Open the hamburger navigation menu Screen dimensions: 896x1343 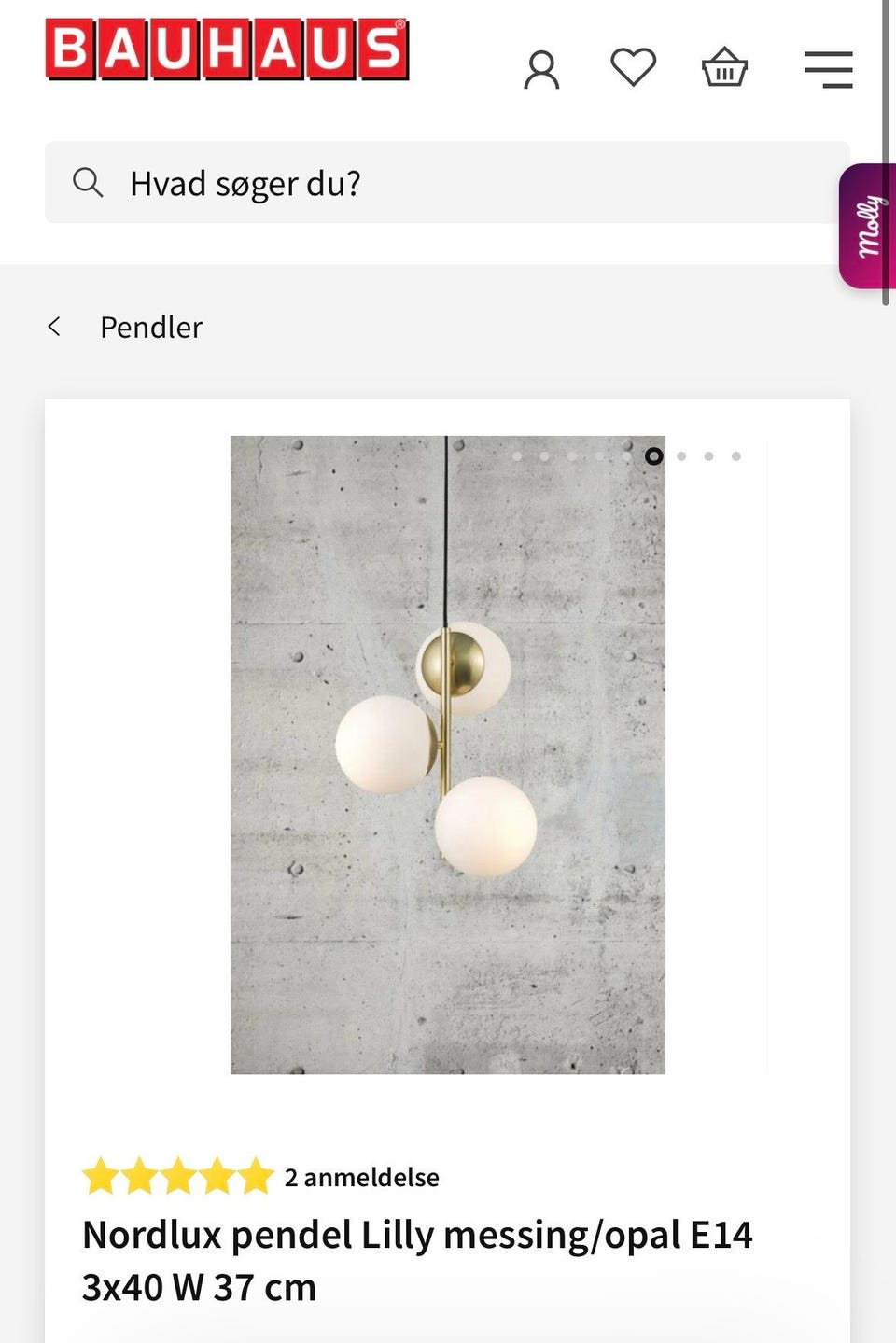[x=829, y=69]
